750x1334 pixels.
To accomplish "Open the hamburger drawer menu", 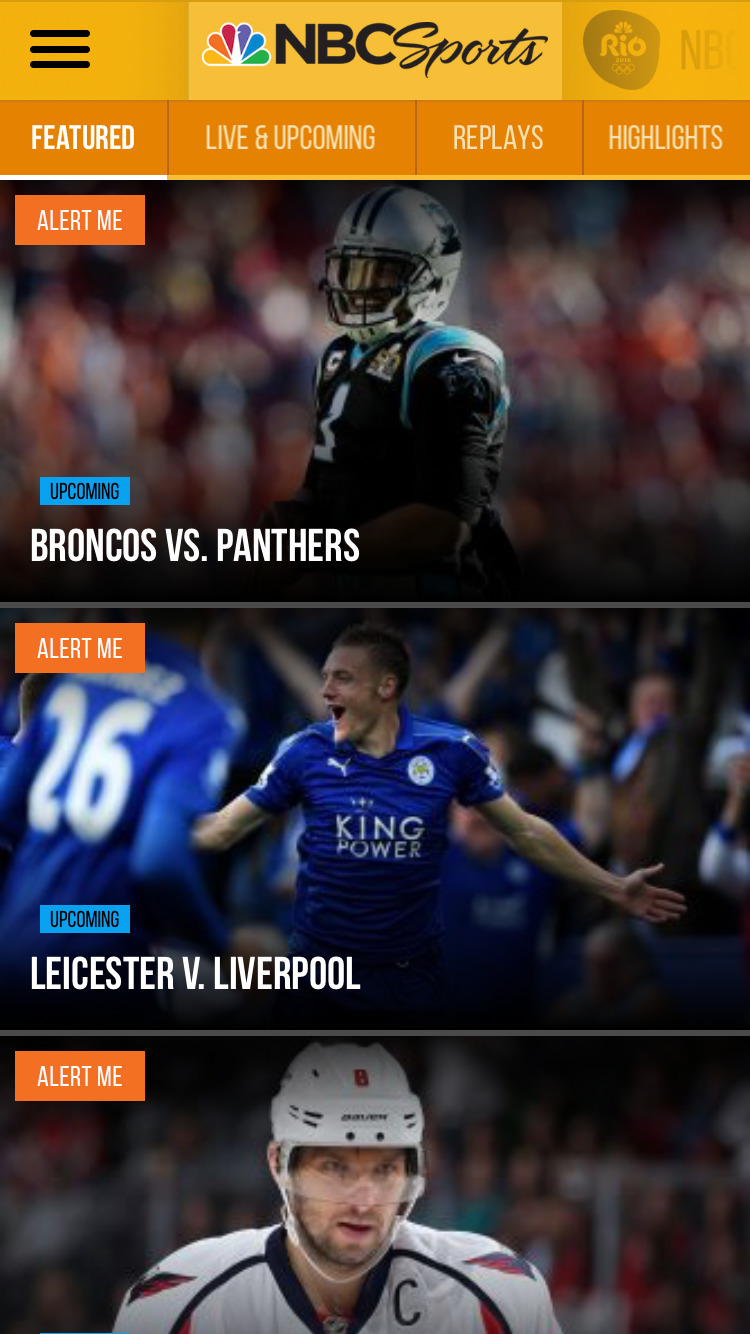I will tap(60, 49).
